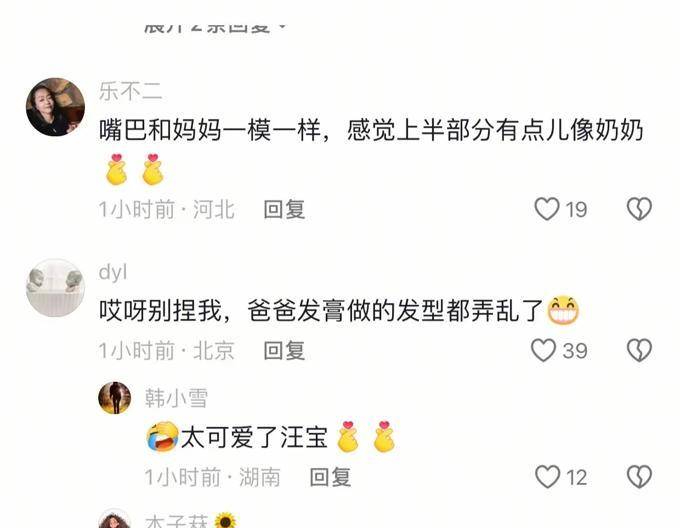
Task: Dislike 韩小雪's comment
Action: point(638,477)
